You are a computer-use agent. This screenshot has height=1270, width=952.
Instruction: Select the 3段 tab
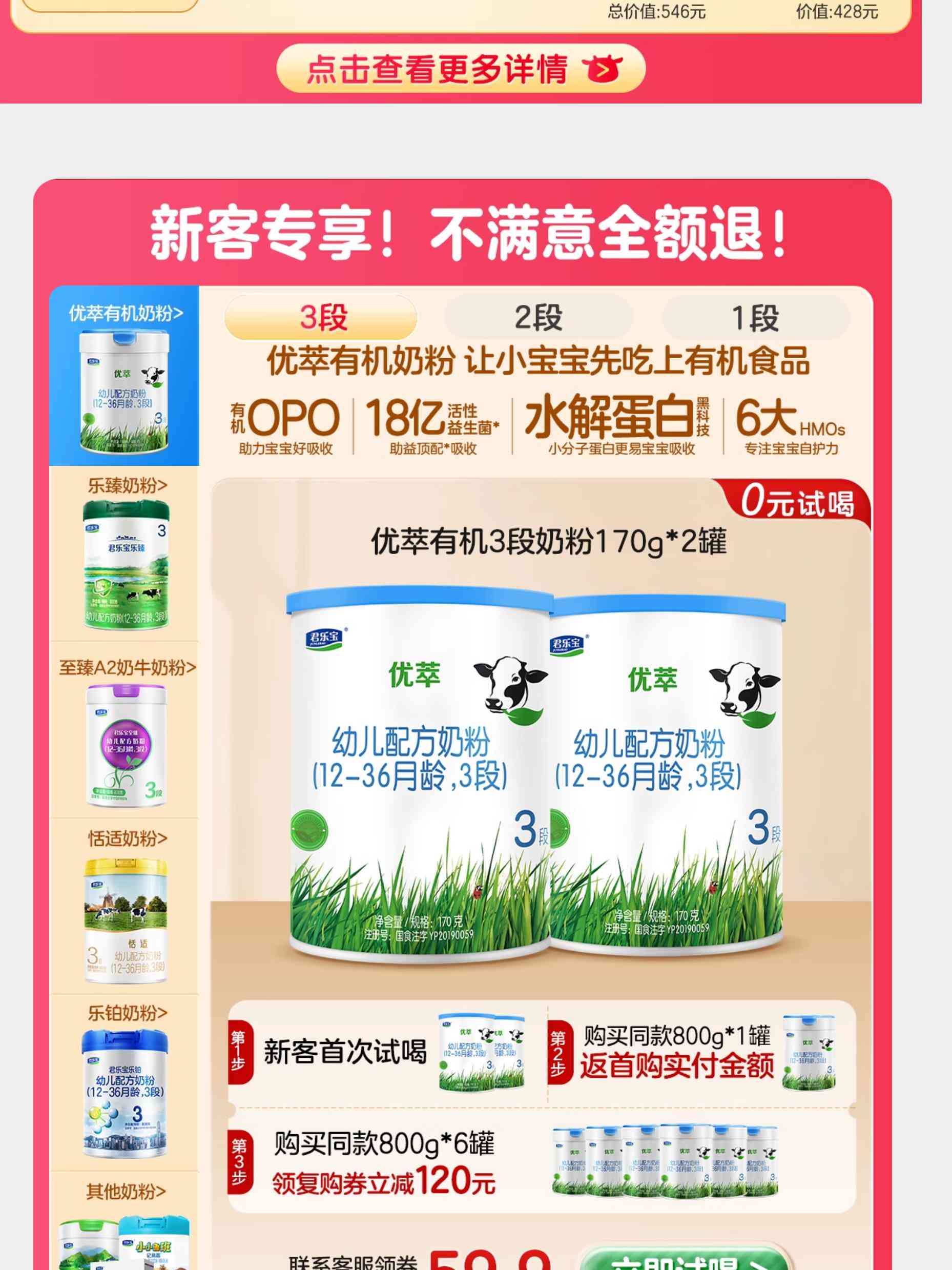tap(321, 318)
